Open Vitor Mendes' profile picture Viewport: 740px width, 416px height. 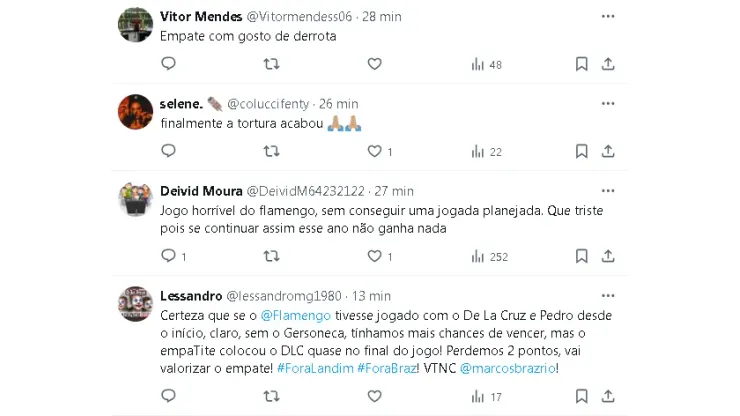135,25
